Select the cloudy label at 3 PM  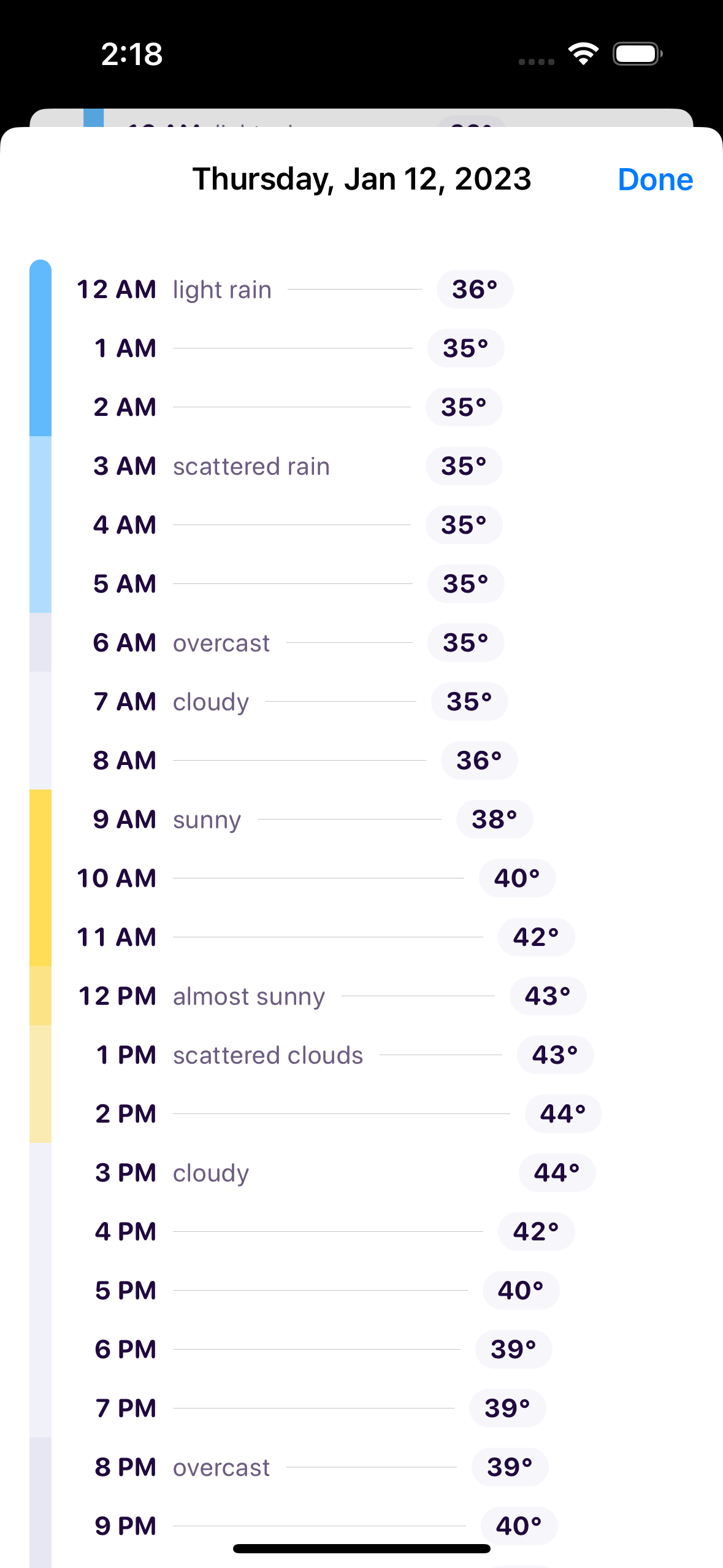point(210,1172)
